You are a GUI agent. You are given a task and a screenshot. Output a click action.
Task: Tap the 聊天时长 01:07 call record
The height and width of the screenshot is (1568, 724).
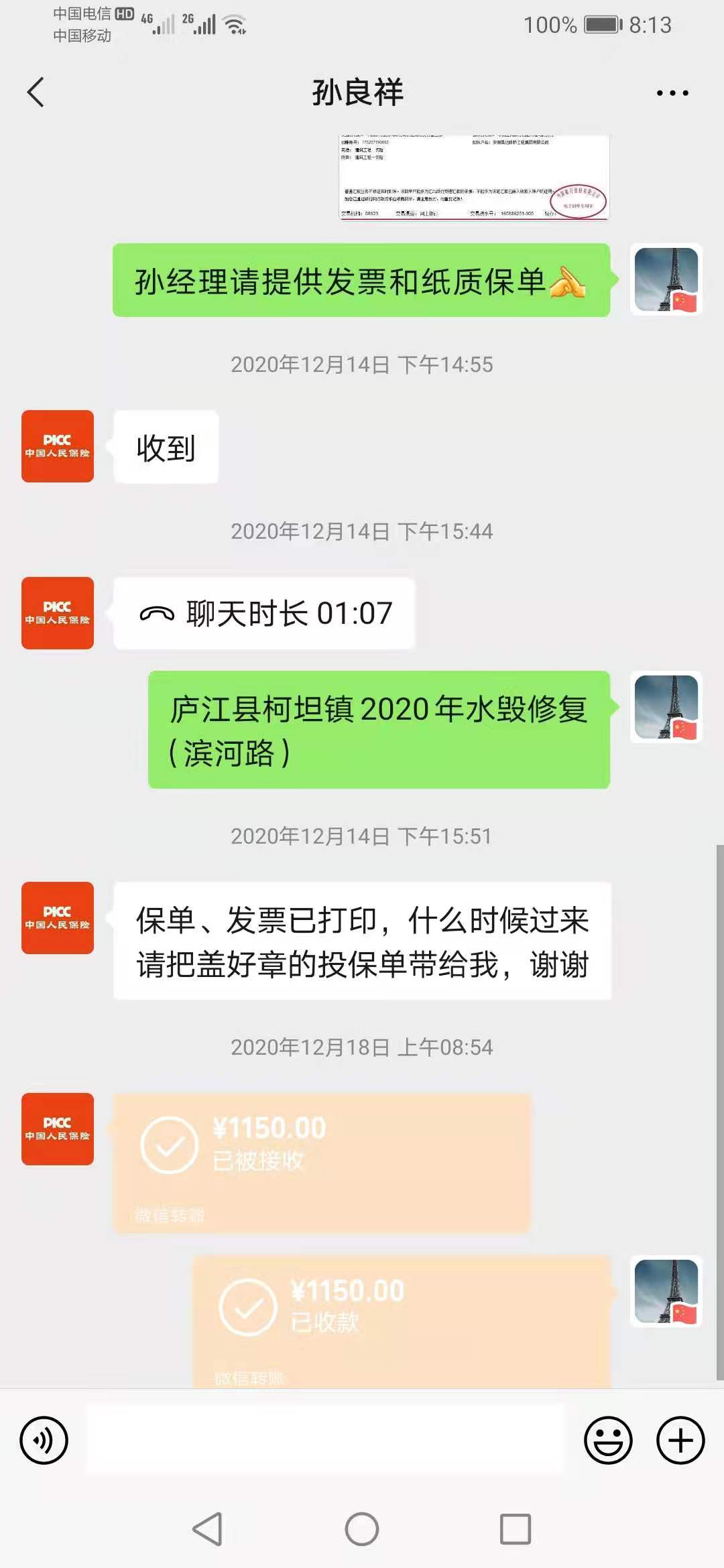point(265,613)
